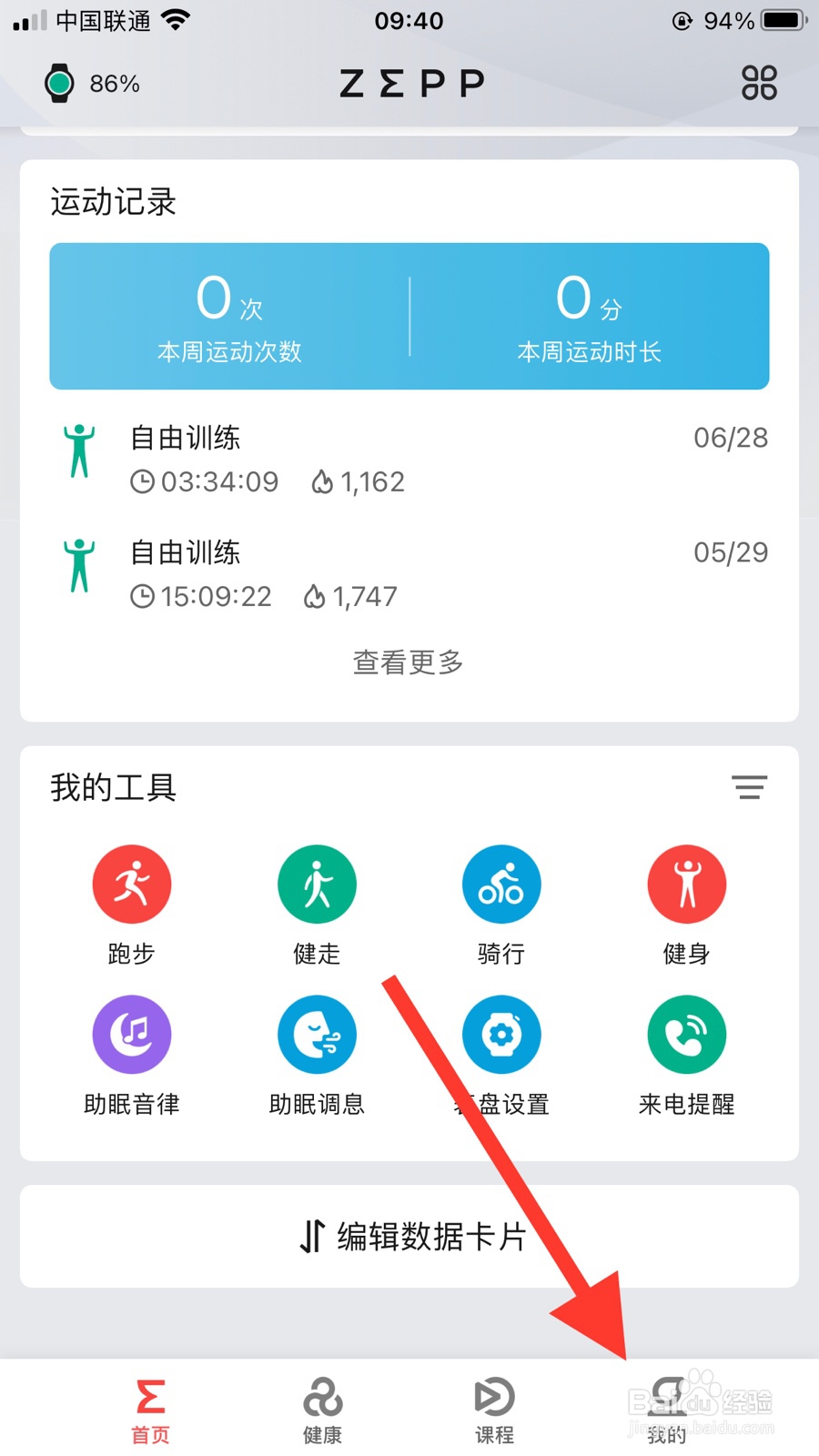The width and height of the screenshot is (819, 1456).
Task: Open the 健走 walking tool
Action: pyautogui.click(x=317, y=883)
